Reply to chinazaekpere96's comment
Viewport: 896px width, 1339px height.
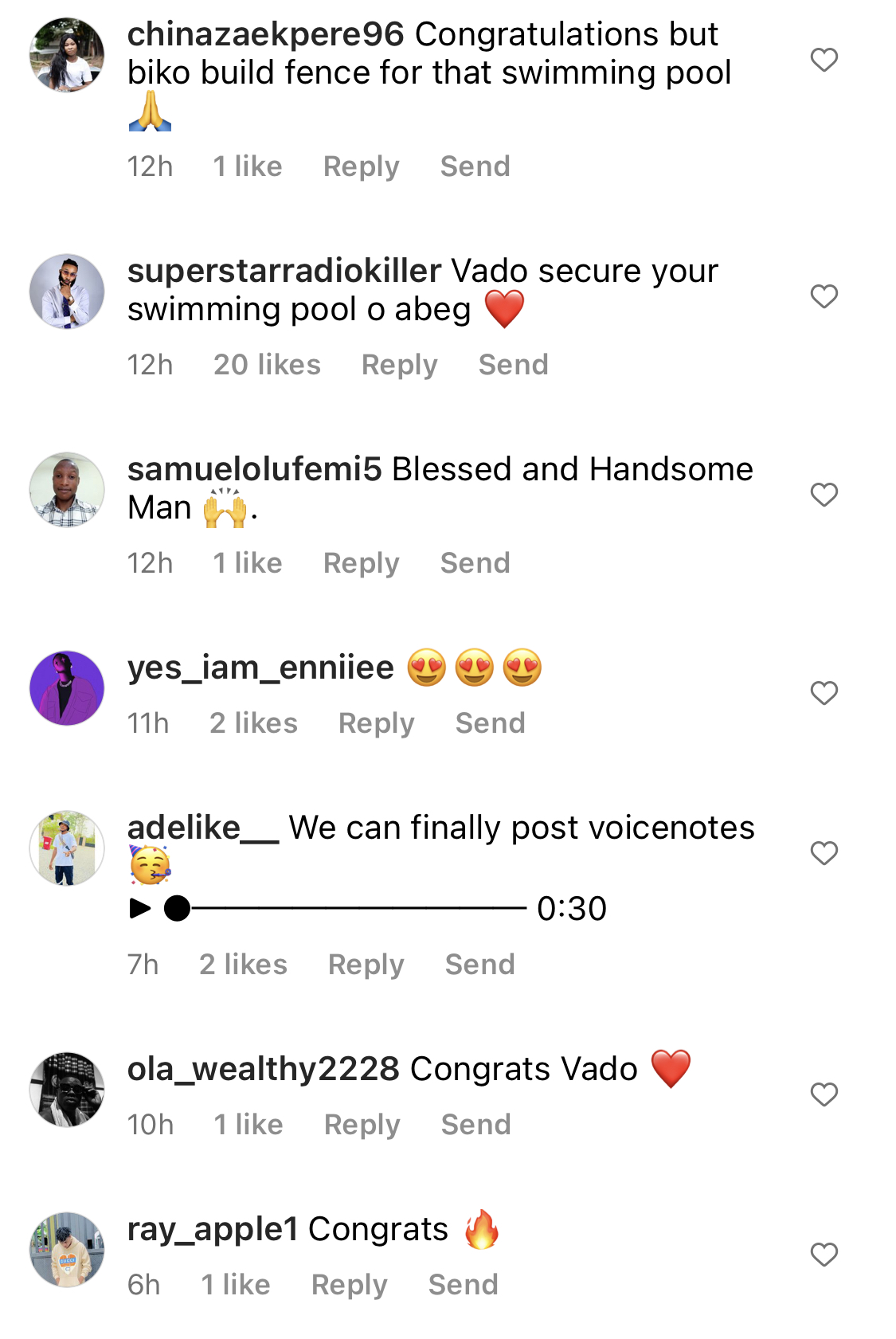(x=361, y=166)
